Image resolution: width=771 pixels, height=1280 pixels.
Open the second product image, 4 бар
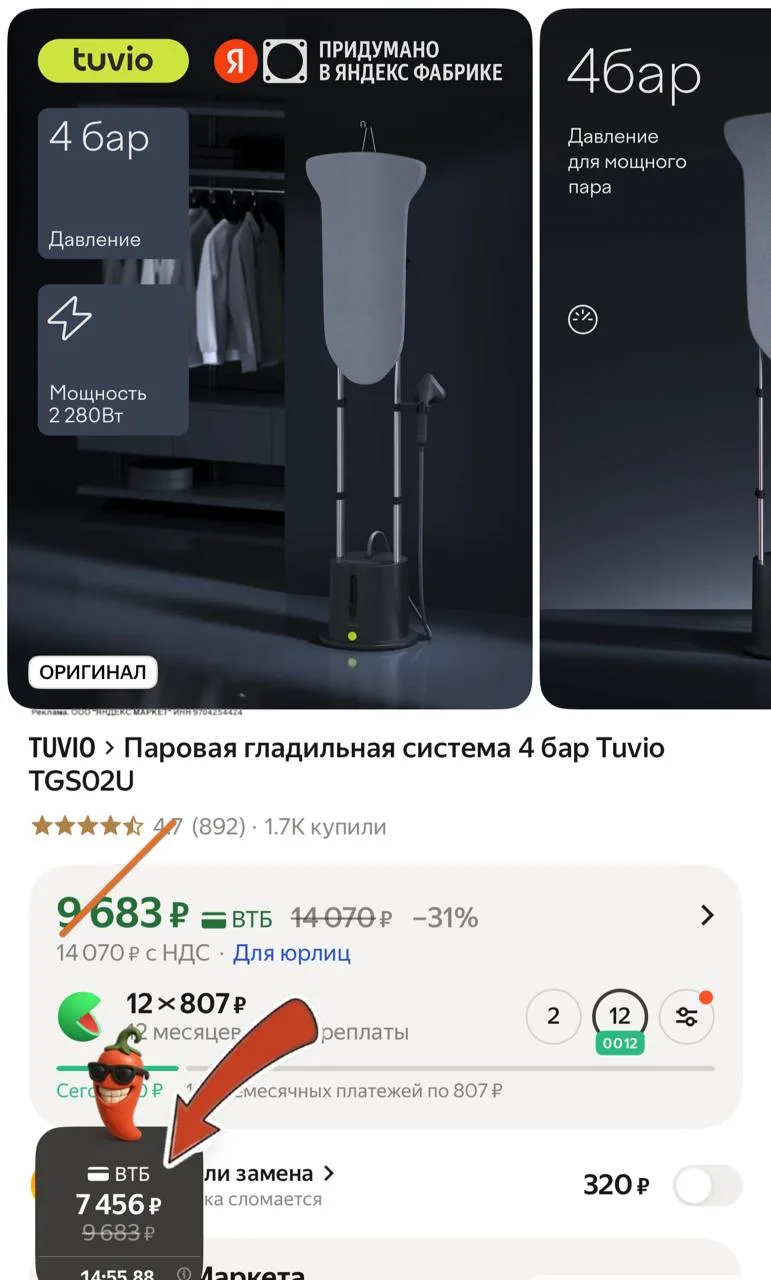pyautogui.click(x=655, y=360)
